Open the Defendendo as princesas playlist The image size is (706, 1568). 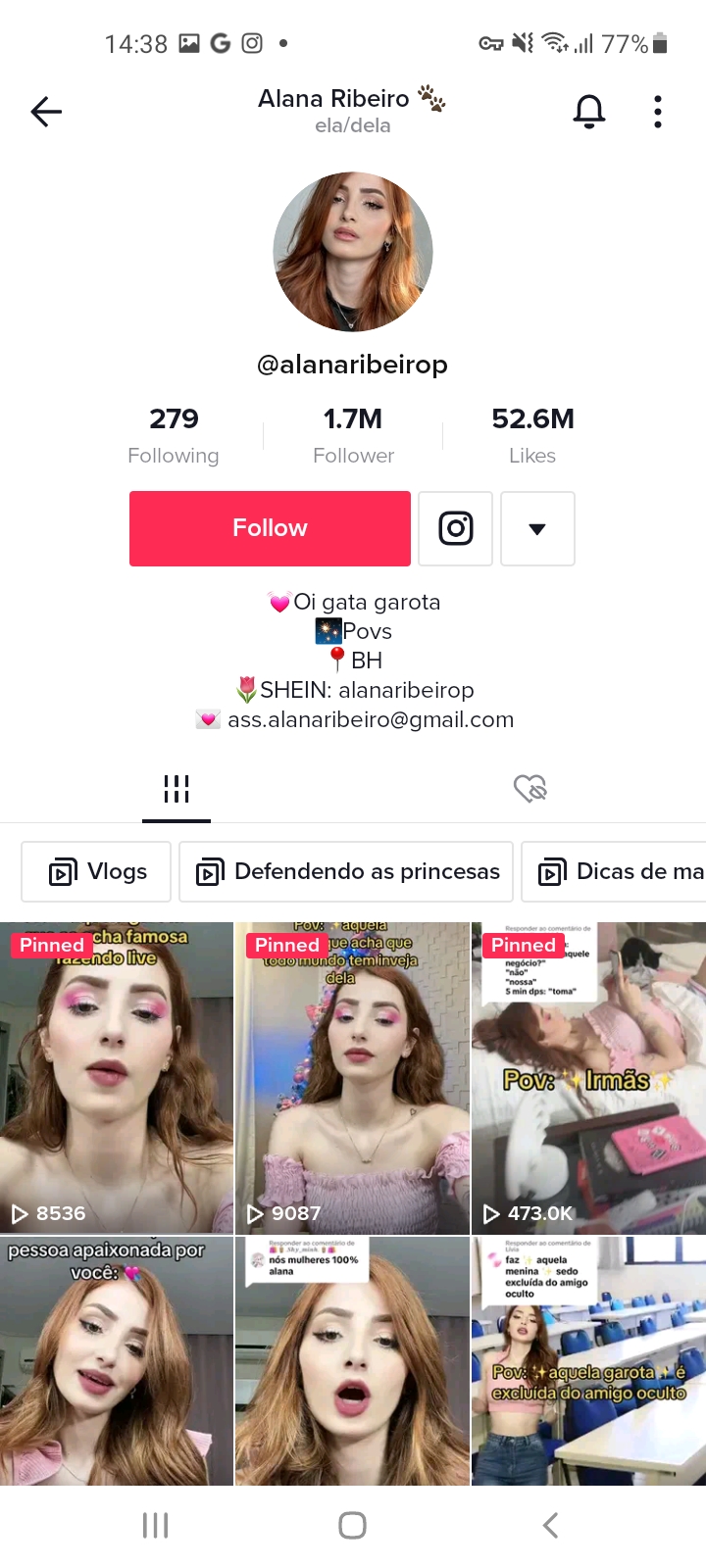click(x=346, y=871)
